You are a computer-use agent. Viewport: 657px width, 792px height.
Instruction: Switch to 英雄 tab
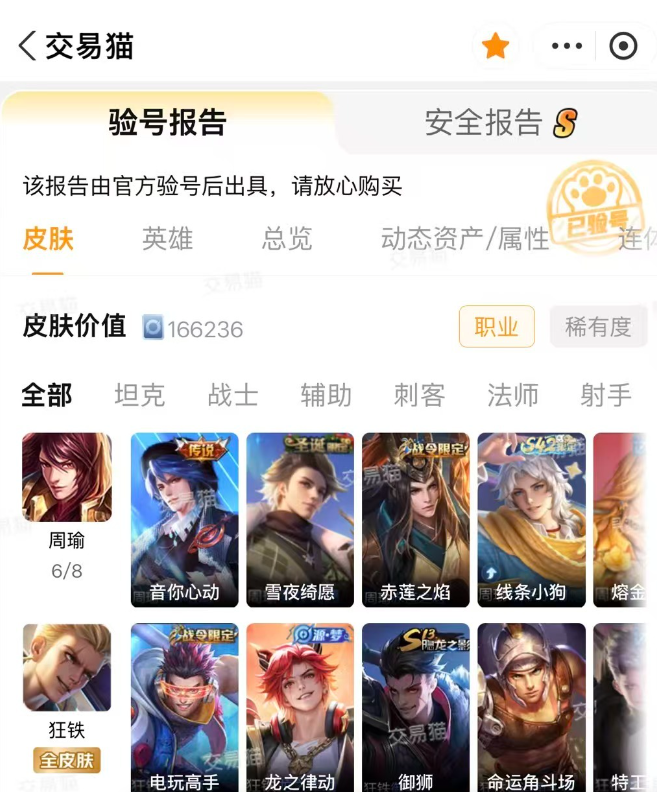pyautogui.click(x=167, y=239)
